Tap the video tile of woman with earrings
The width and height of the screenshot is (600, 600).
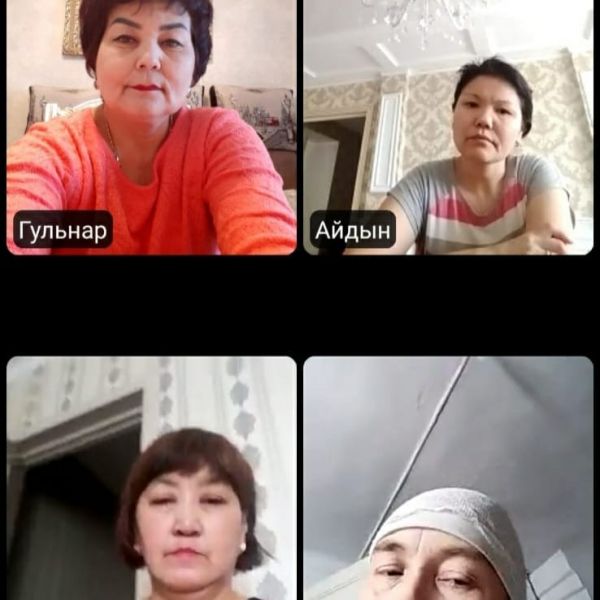151,478
